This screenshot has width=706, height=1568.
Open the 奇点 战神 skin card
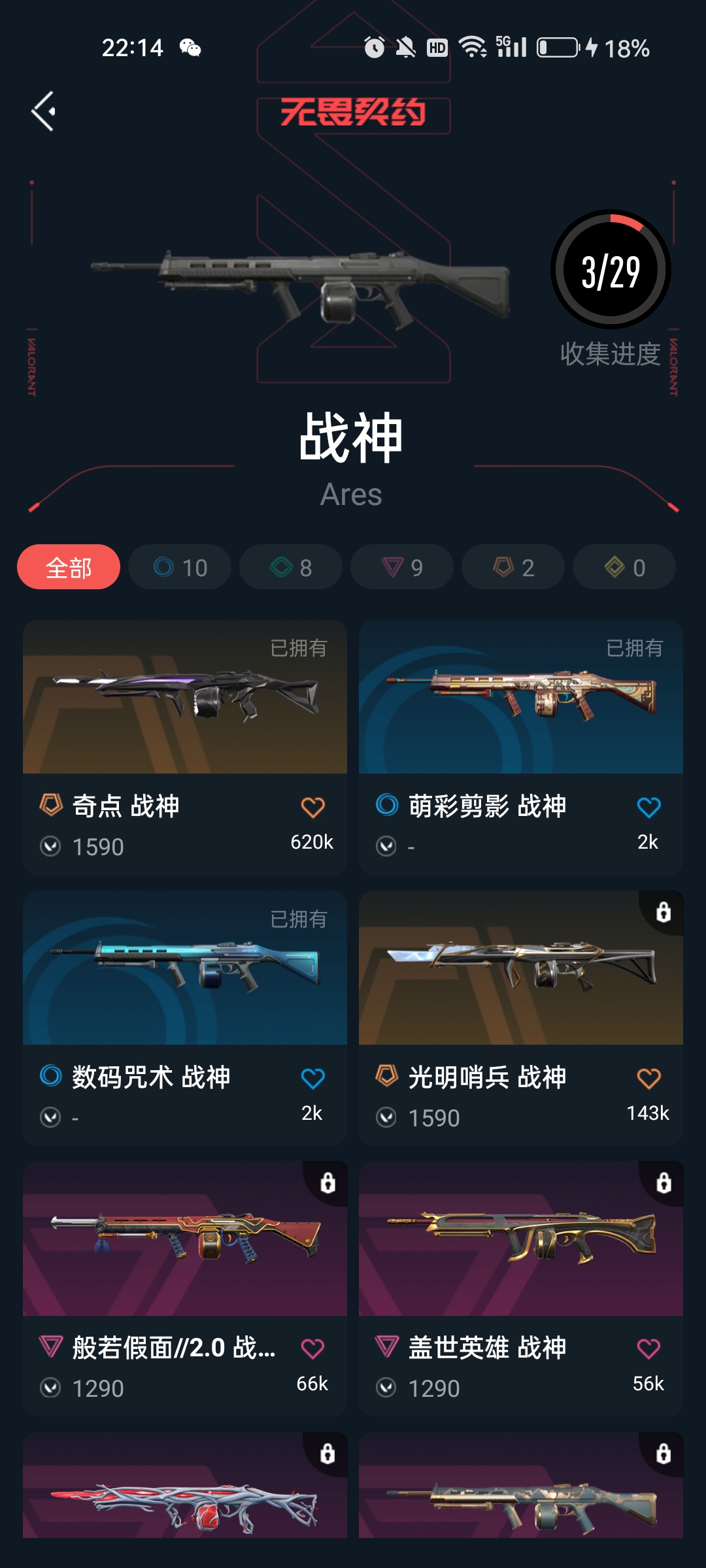pyautogui.click(x=185, y=697)
